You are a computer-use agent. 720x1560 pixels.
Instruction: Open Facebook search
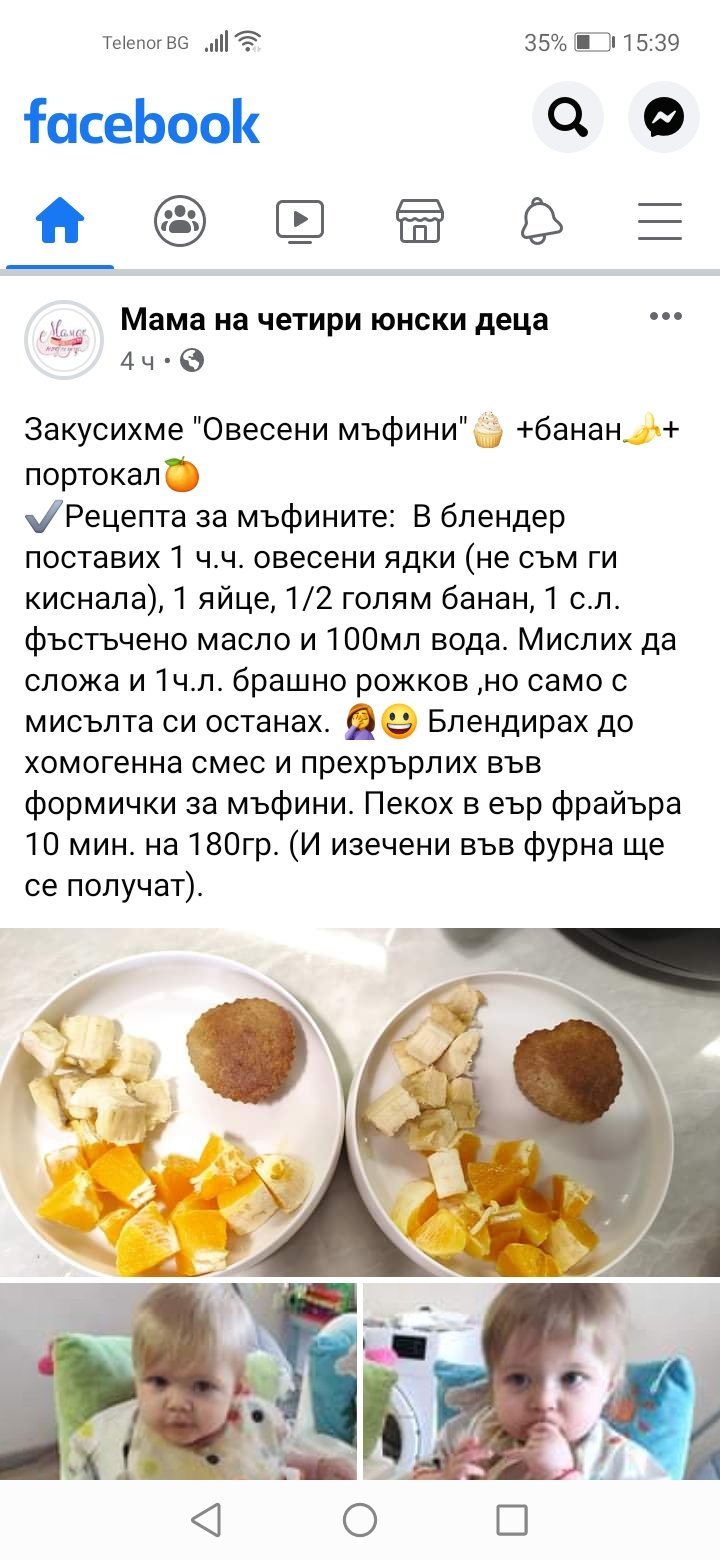568,118
